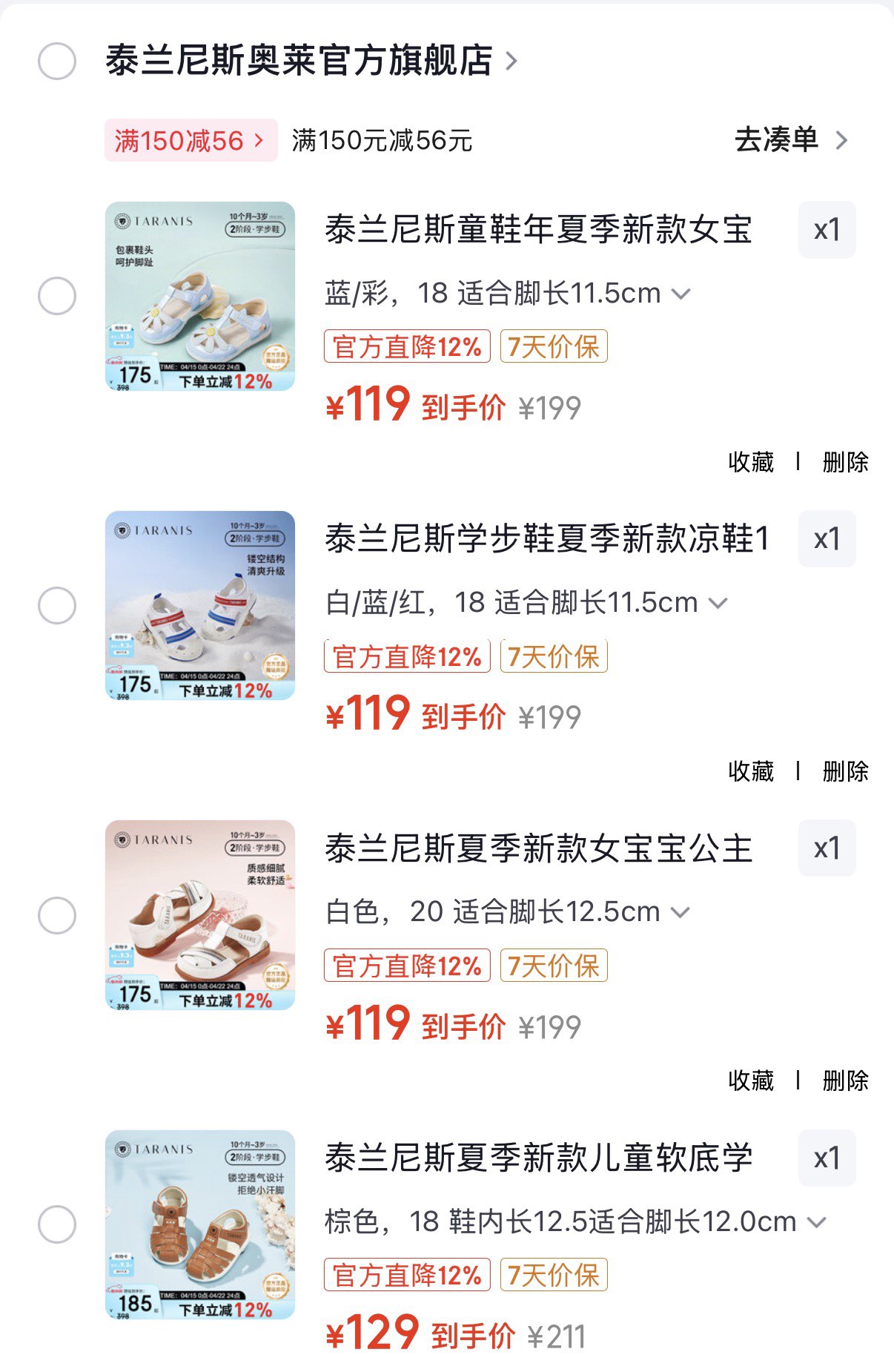This screenshot has width=894, height=1372.
Task: Select the 白色 公主 sandal item
Action: pyautogui.click(x=57, y=915)
